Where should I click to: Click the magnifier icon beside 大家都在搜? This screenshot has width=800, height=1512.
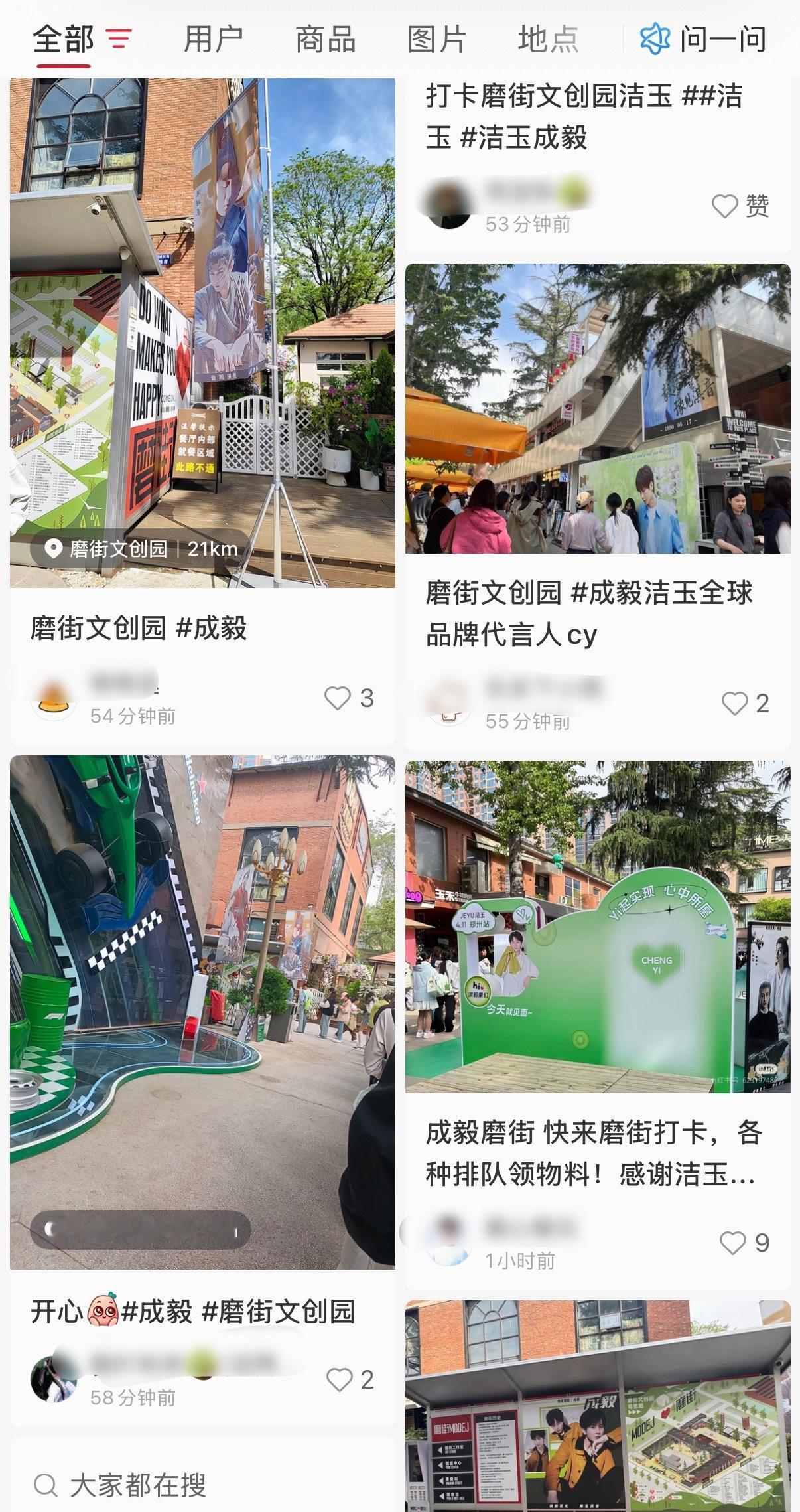[46, 1485]
